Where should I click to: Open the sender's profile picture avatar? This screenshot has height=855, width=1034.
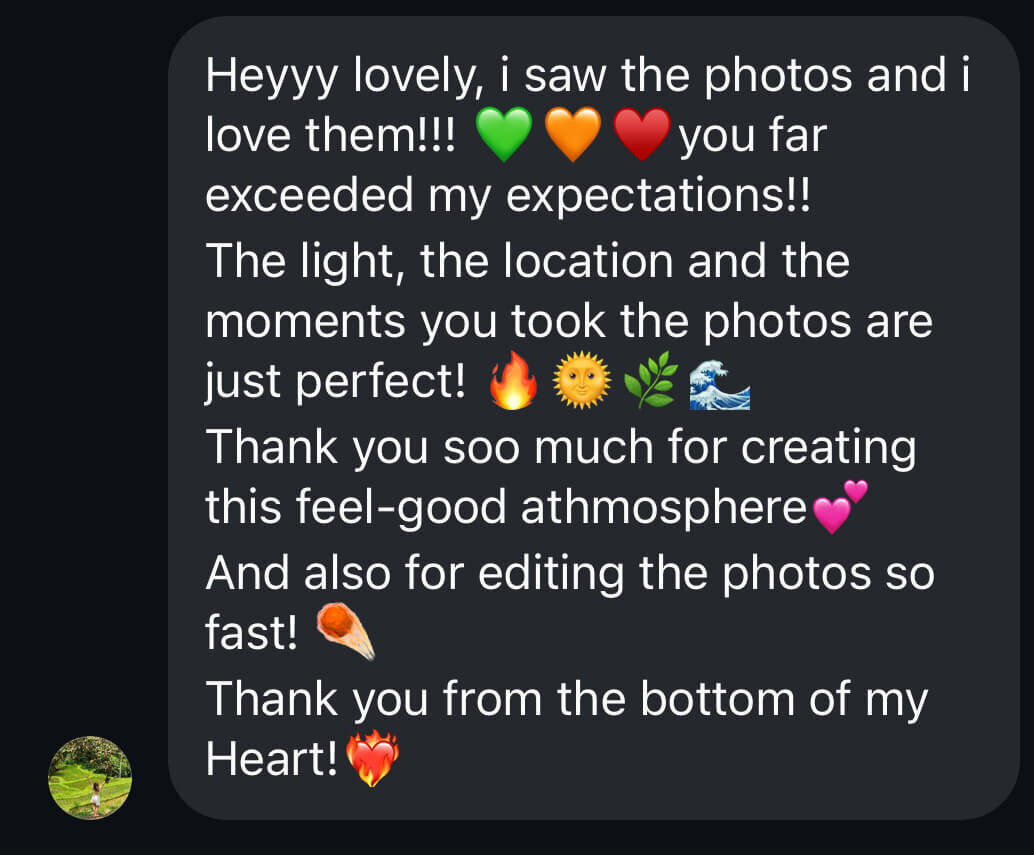90,778
